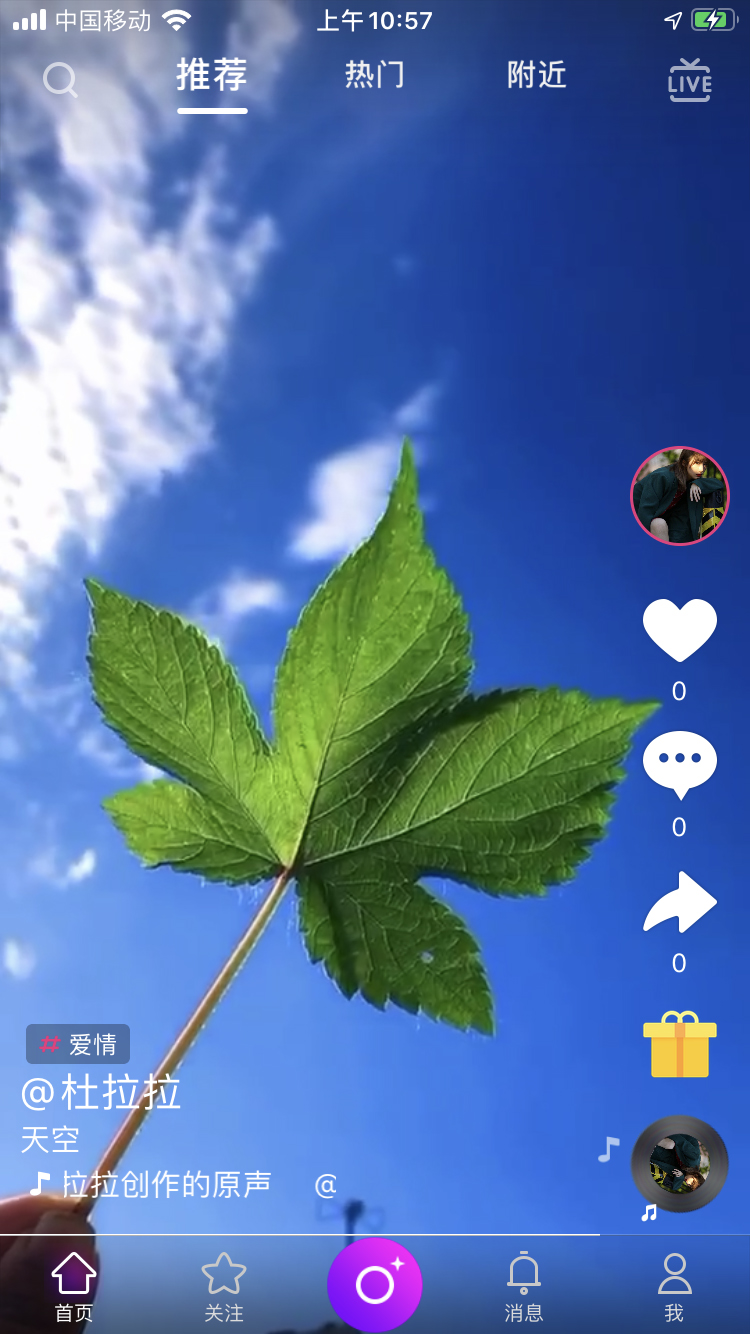Open the #爱情 topic tag
Viewport: 750px width, 1334px height.
coord(78,1045)
